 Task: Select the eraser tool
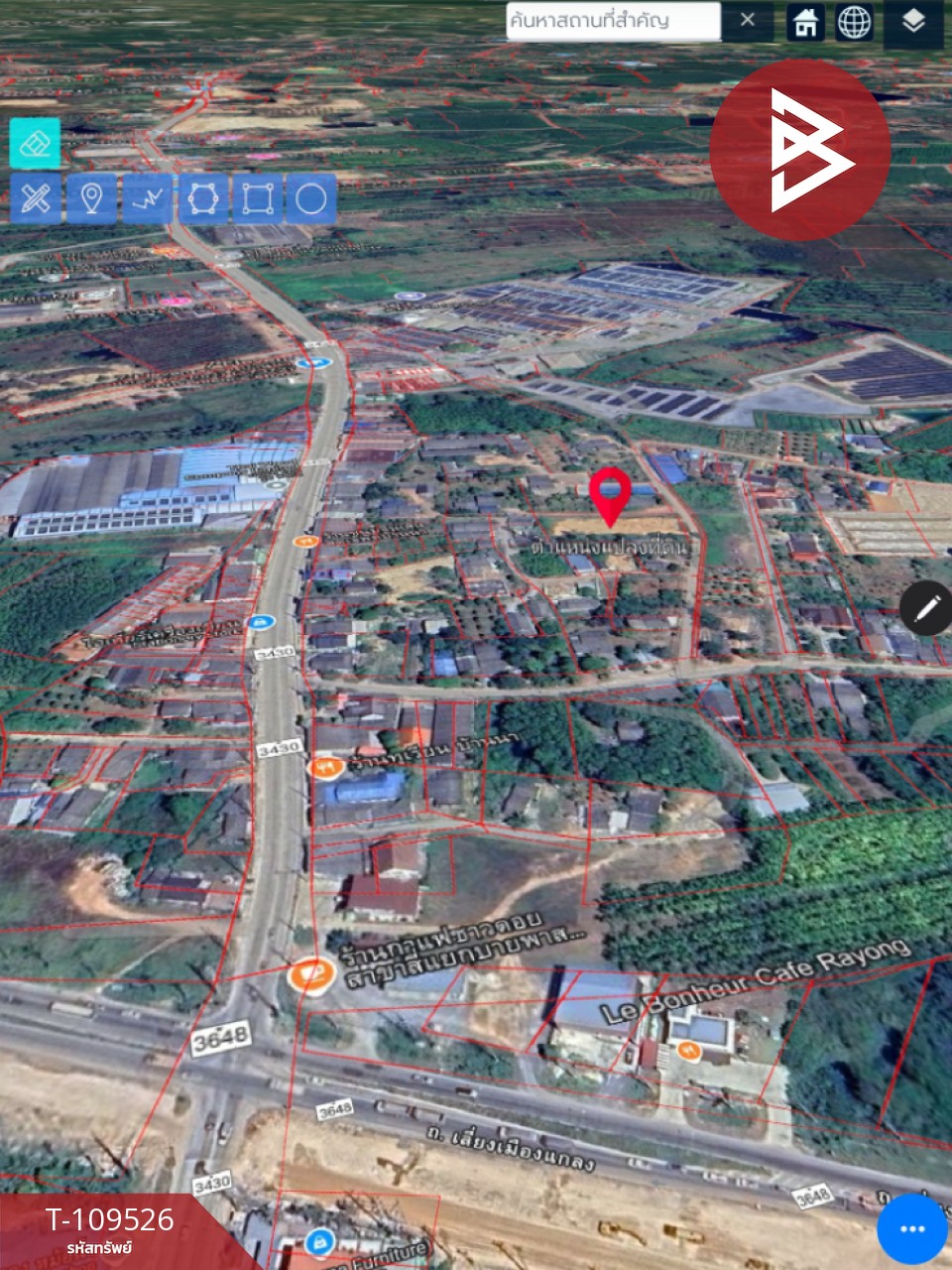[35, 144]
